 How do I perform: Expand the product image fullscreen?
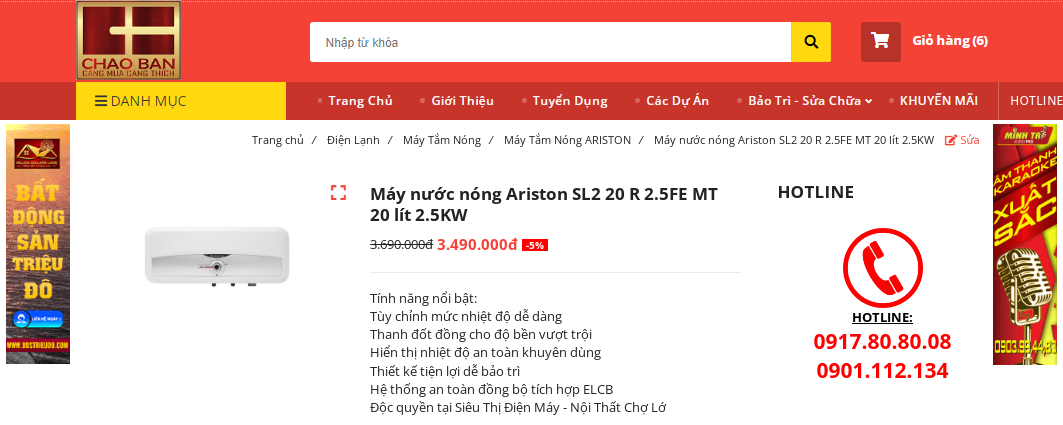click(x=339, y=193)
